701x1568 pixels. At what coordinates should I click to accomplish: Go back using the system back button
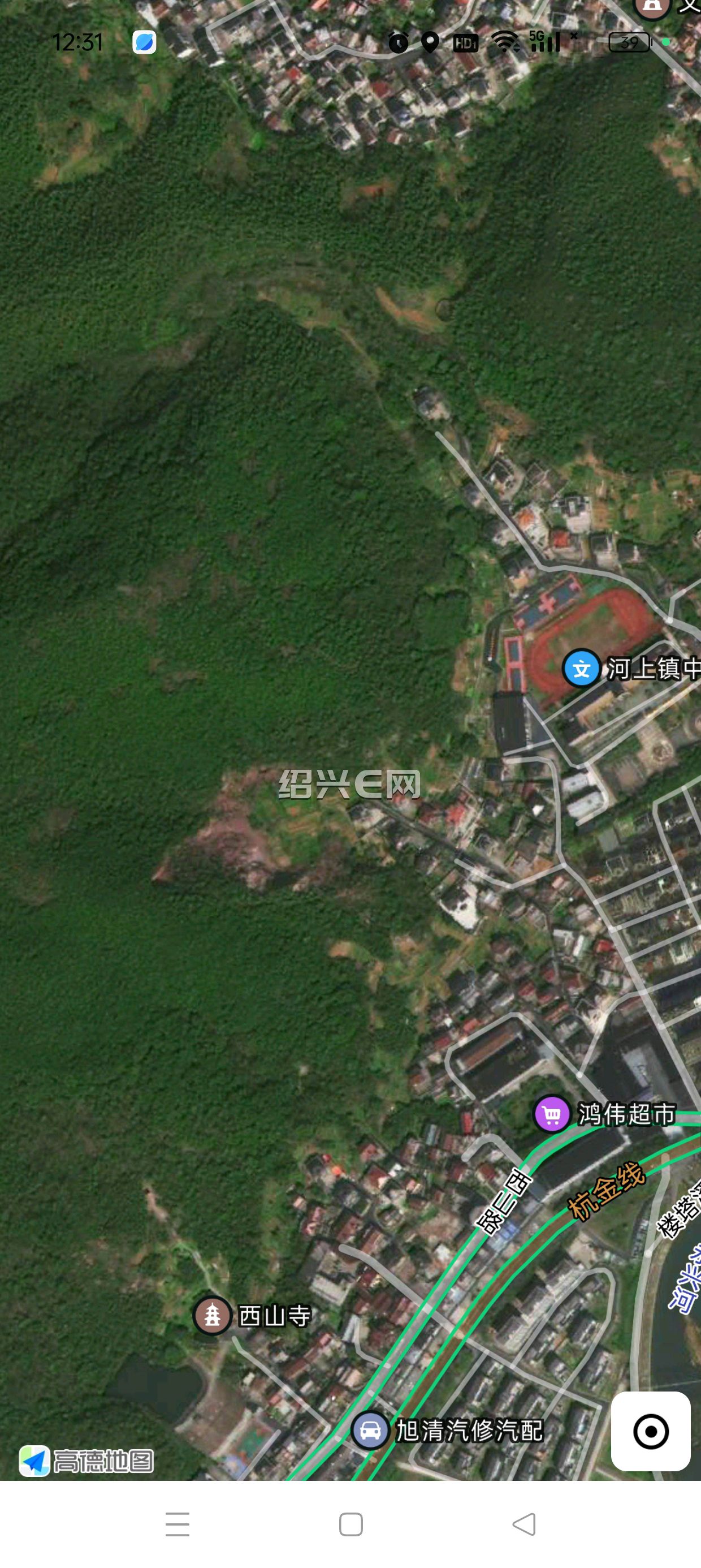point(524,1524)
